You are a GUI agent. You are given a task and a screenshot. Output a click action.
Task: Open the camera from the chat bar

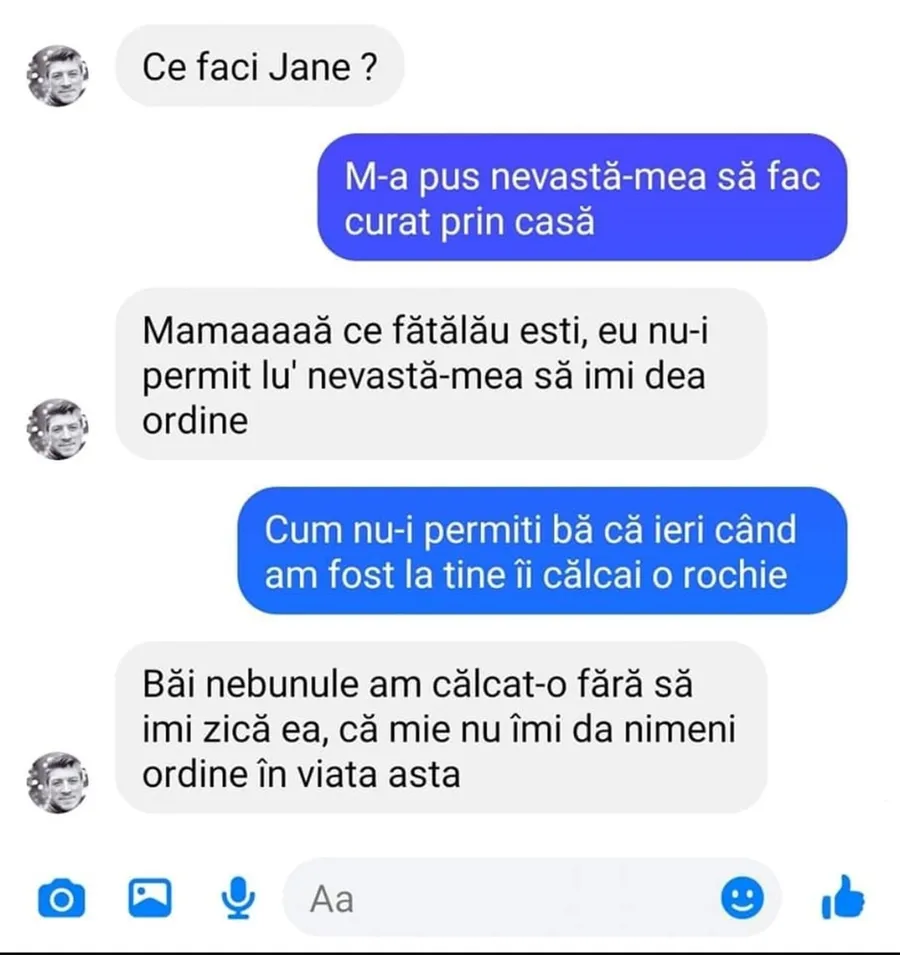point(61,899)
